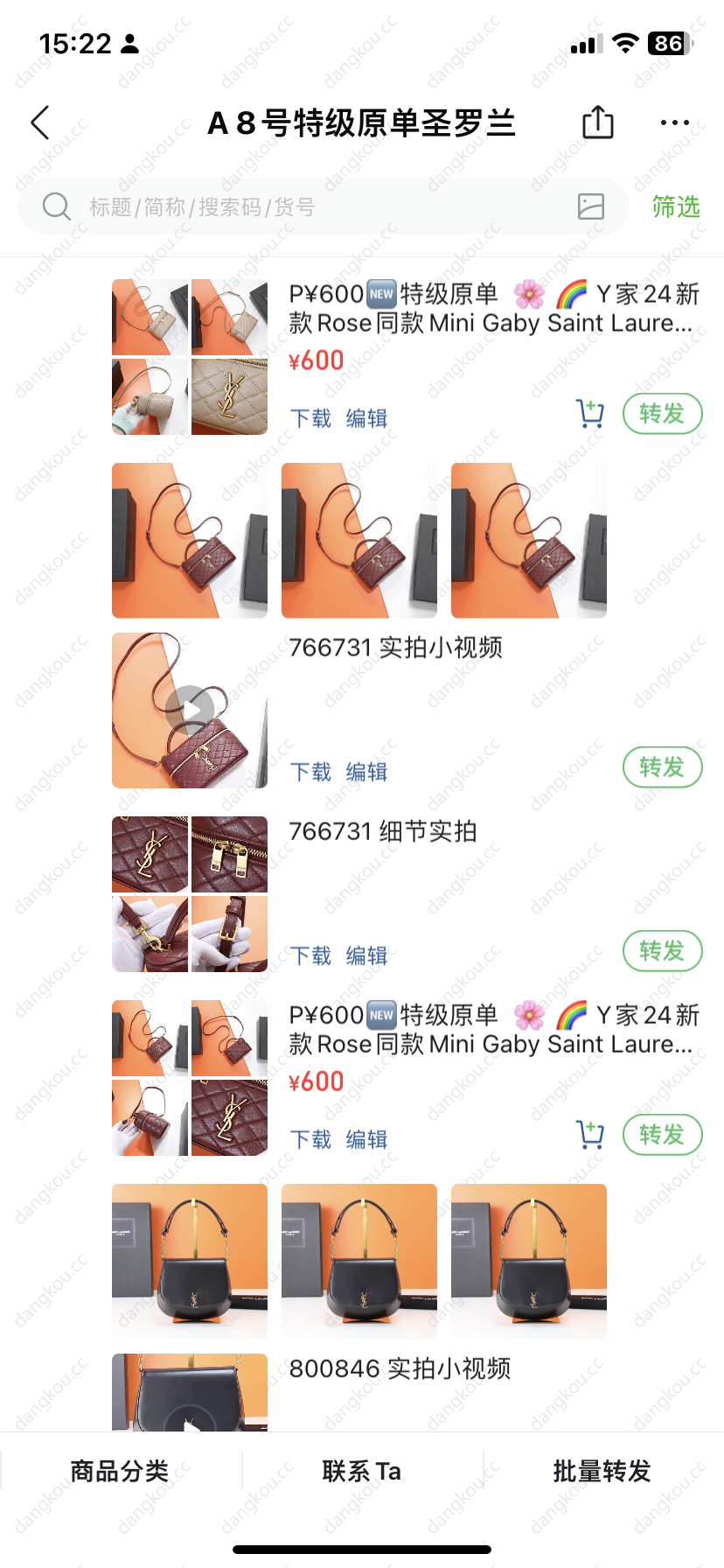Open 批量转发 batch forwarding
The width and height of the screenshot is (724, 1568).
(x=602, y=1471)
